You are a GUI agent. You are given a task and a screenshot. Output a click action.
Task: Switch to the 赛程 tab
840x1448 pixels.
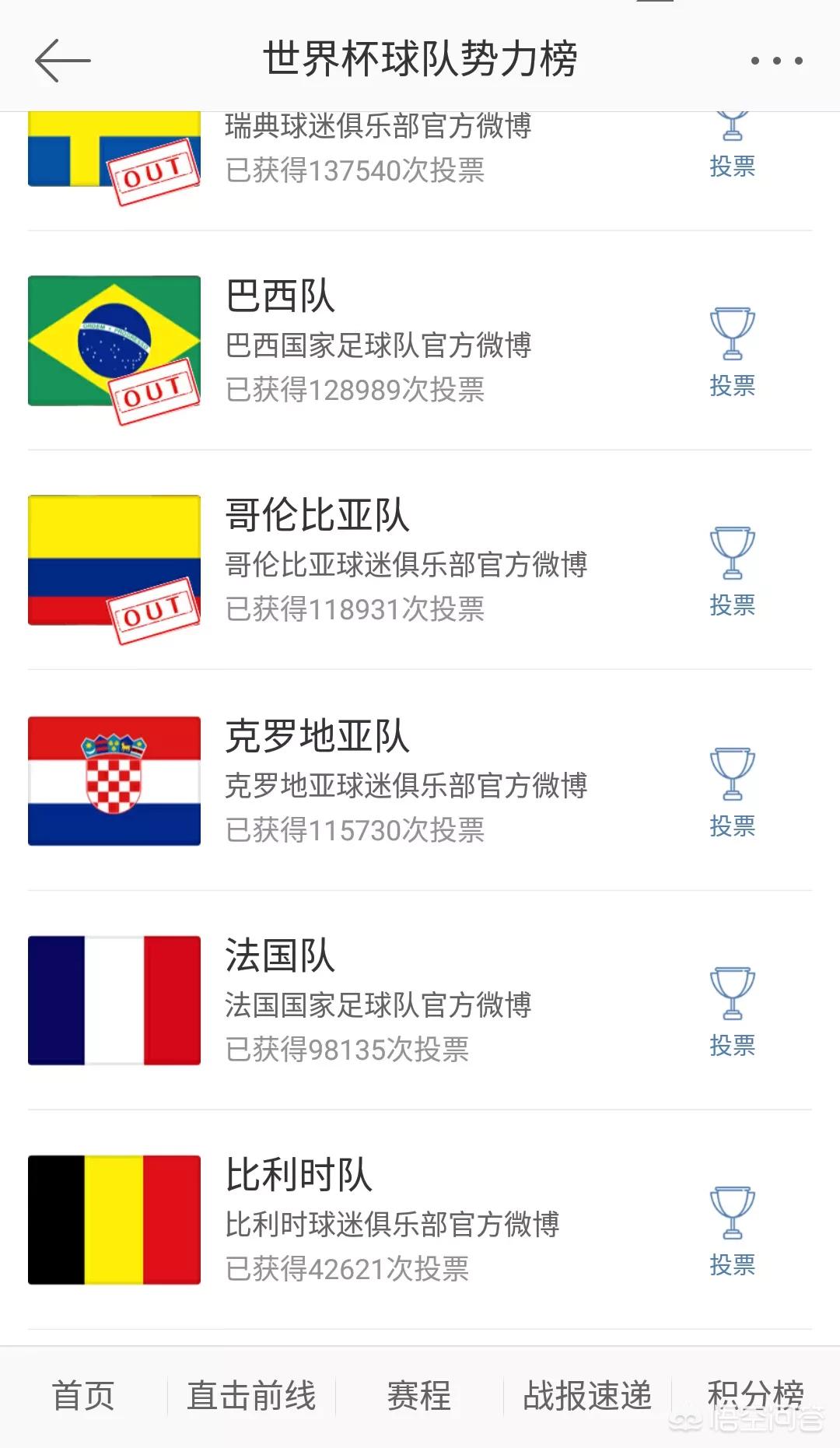[419, 1396]
